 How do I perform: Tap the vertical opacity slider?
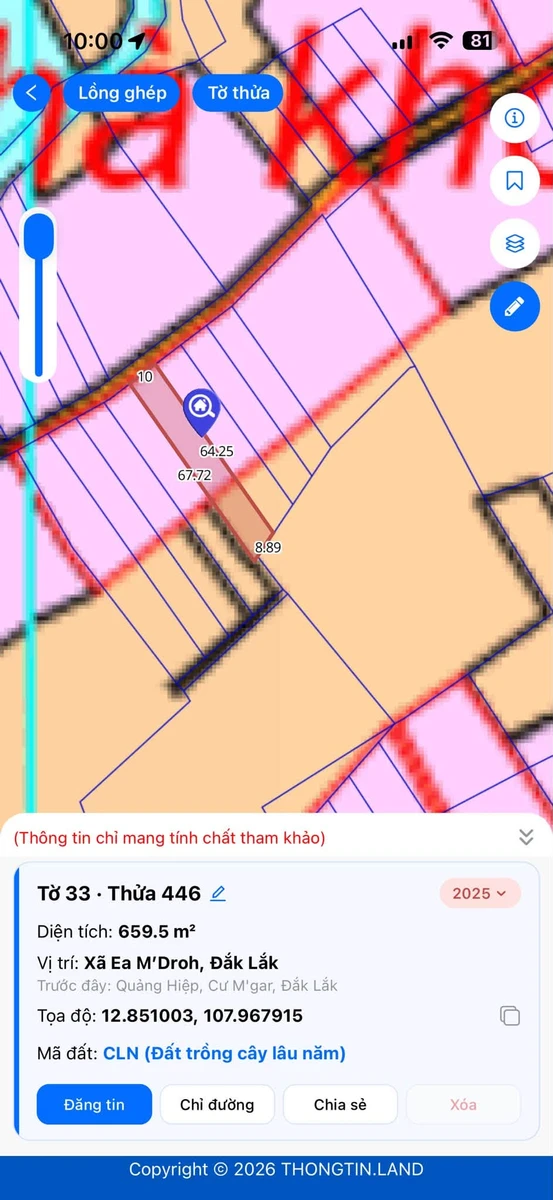point(39,296)
